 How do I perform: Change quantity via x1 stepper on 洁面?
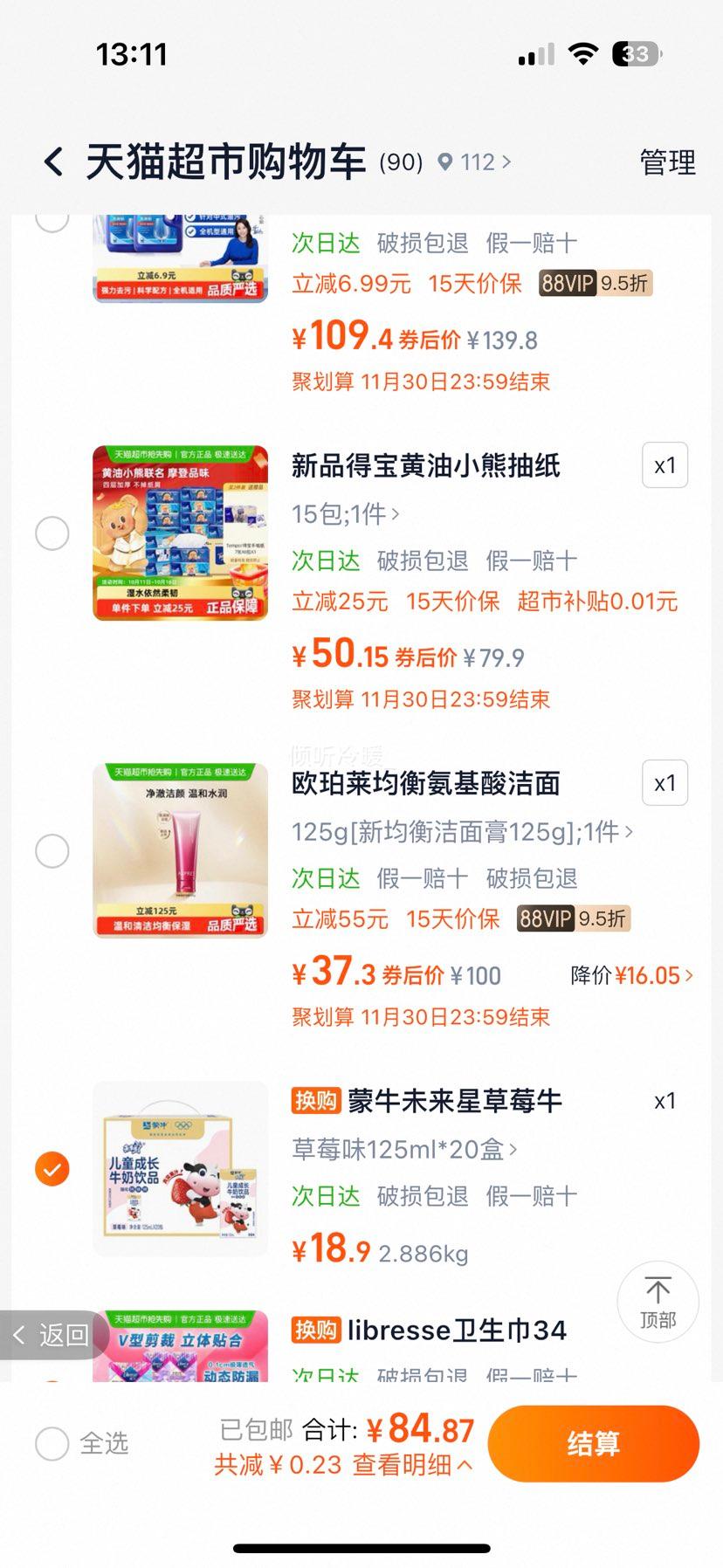(664, 783)
